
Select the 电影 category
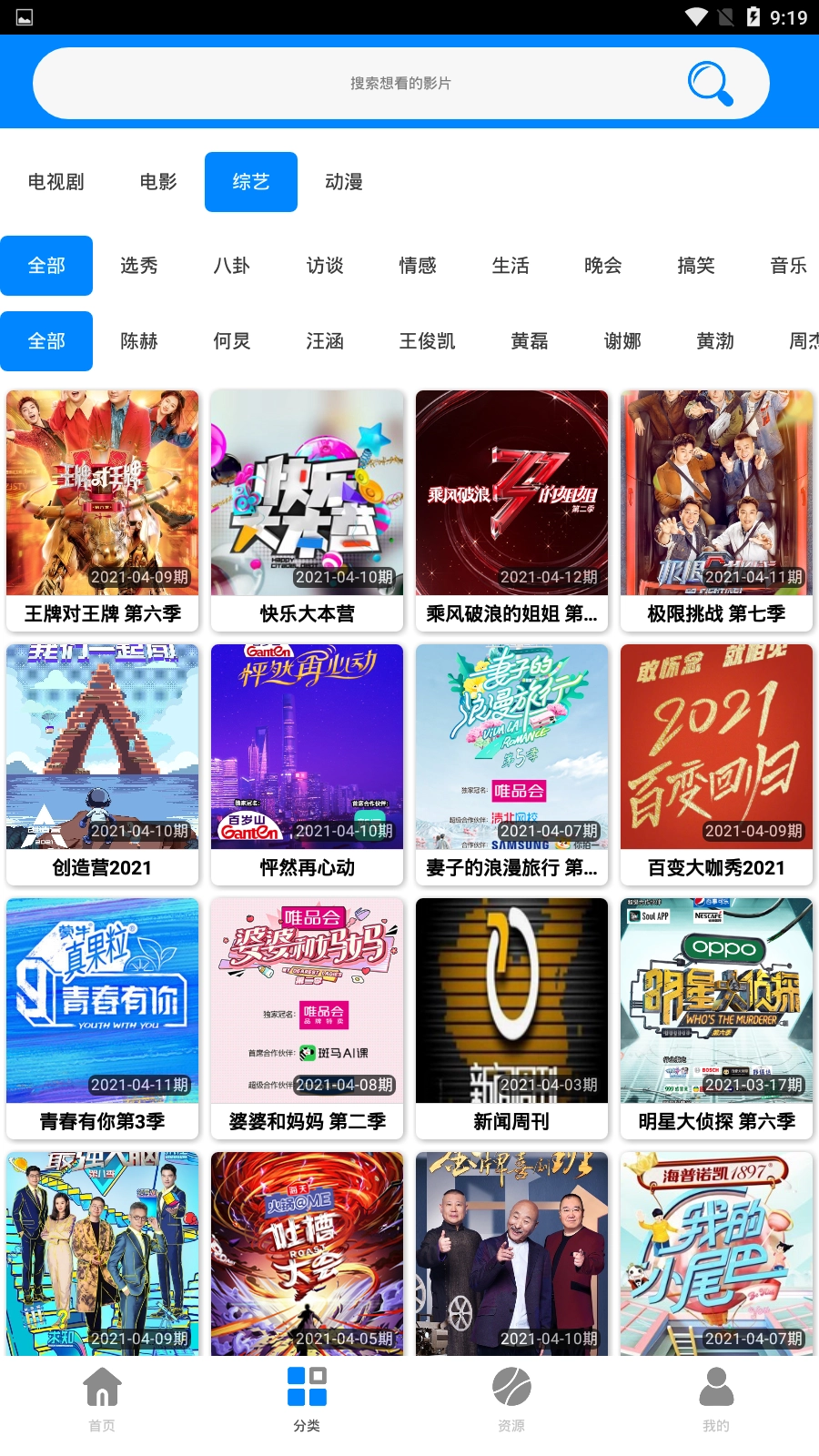158,182
